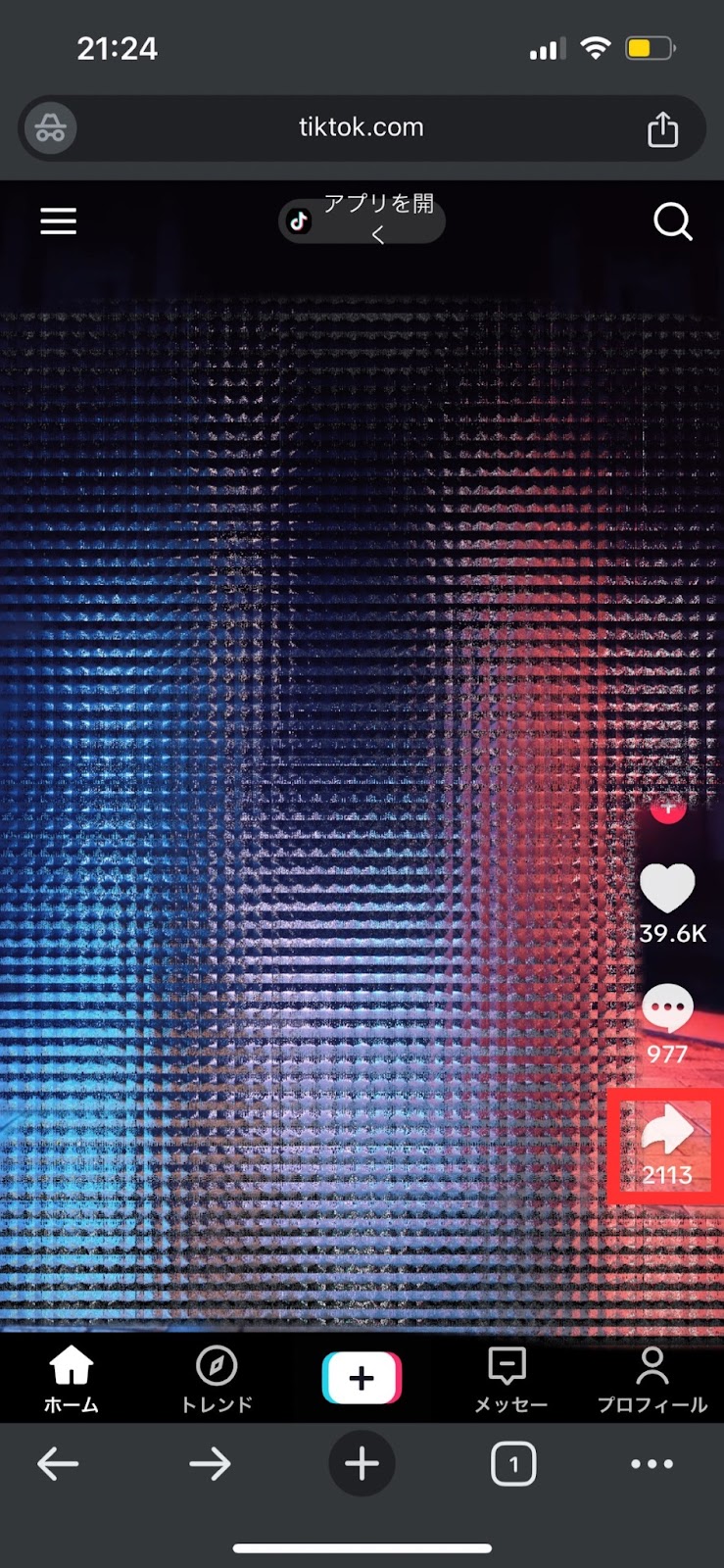Go back with browser back arrow

tap(58, 1464)
